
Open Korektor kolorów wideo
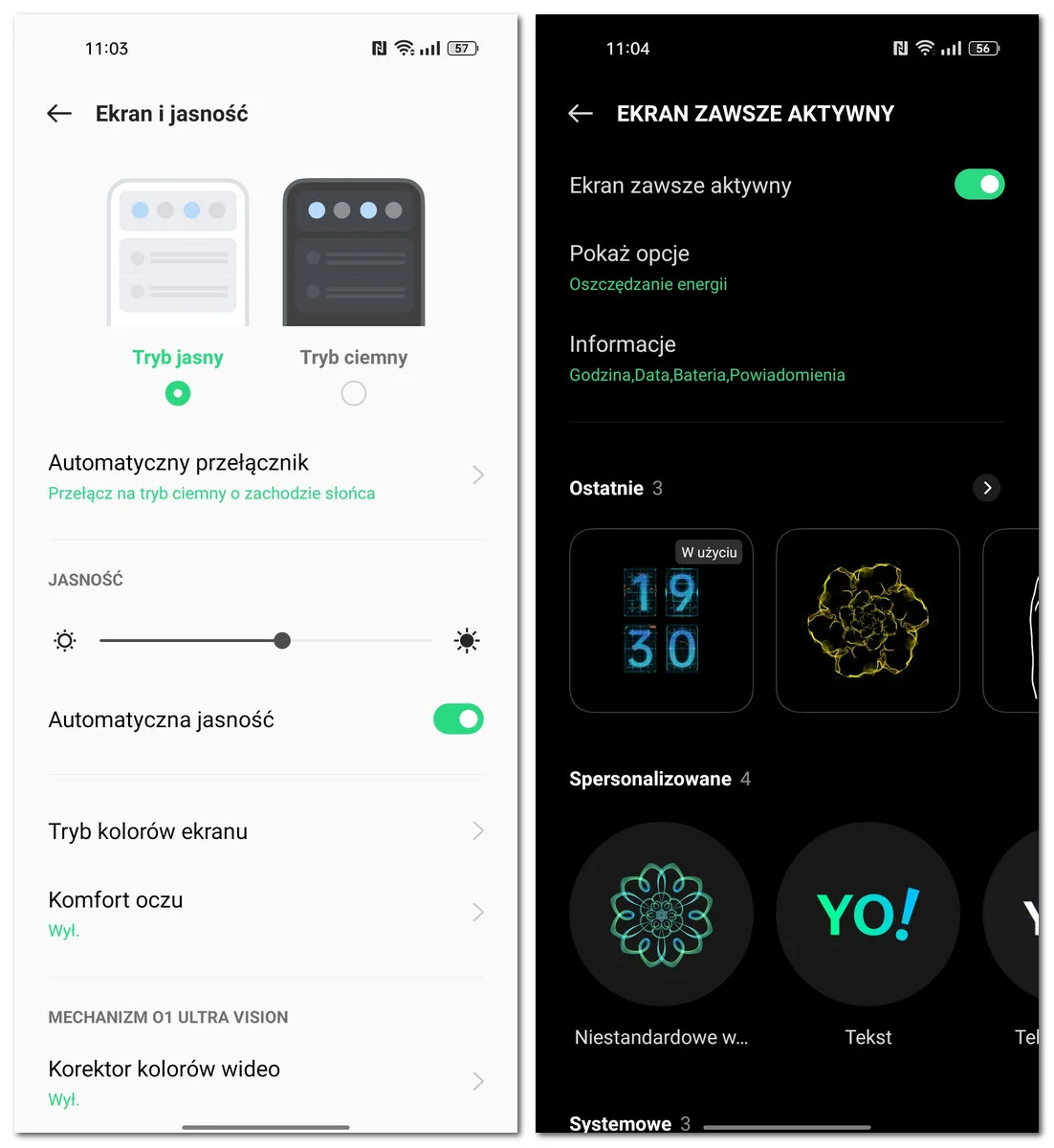pyautogui.click(x=266, y=1081)
